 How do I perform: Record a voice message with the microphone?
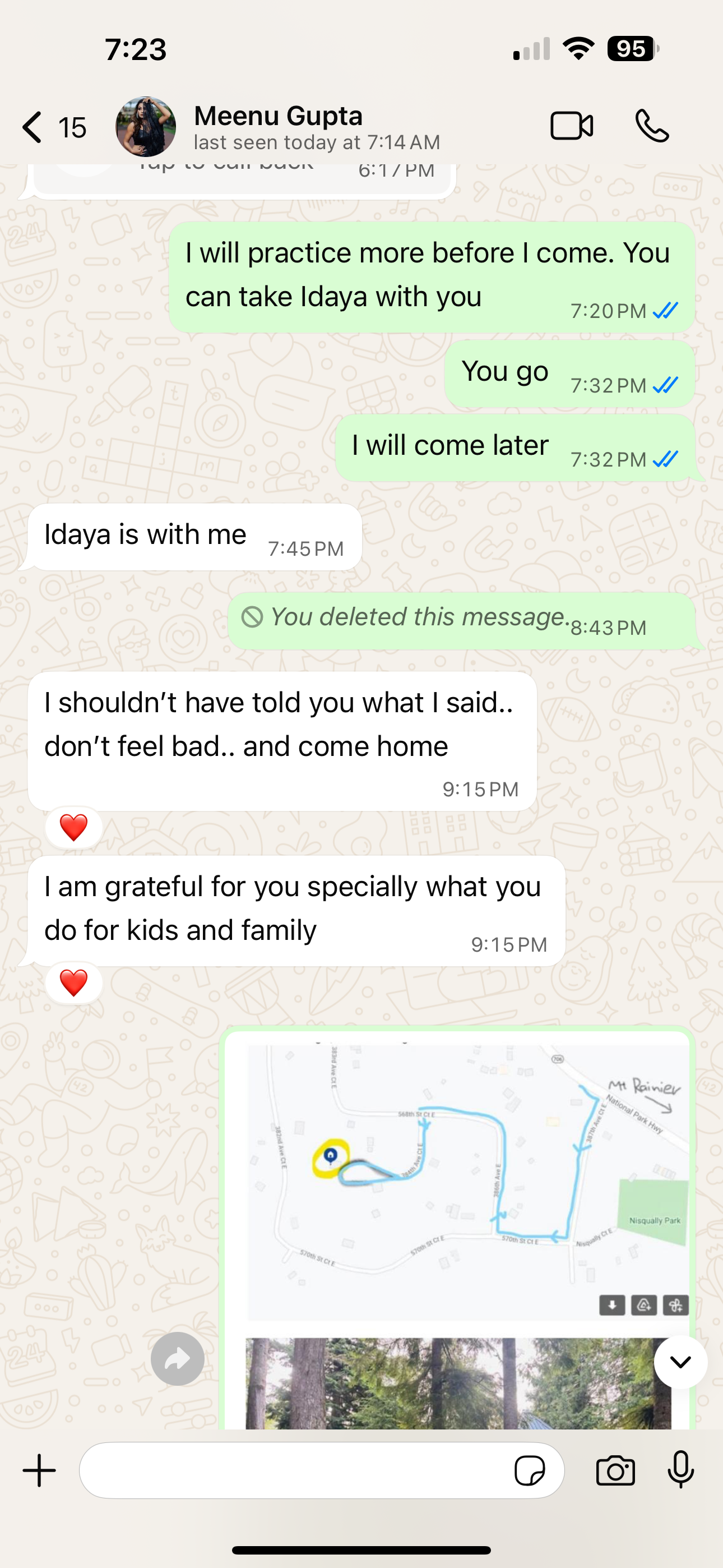[680, 1469]
